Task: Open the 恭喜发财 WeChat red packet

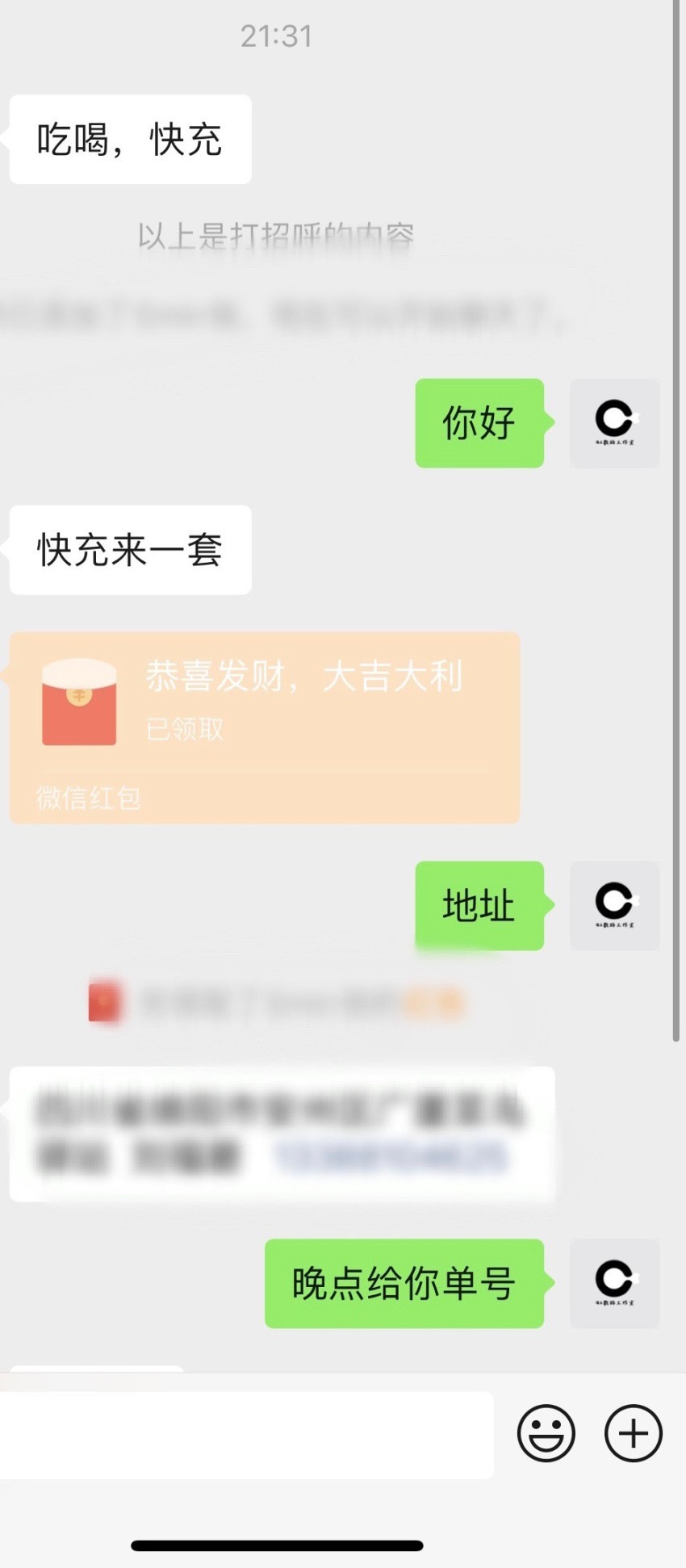Action: (265, 727)
